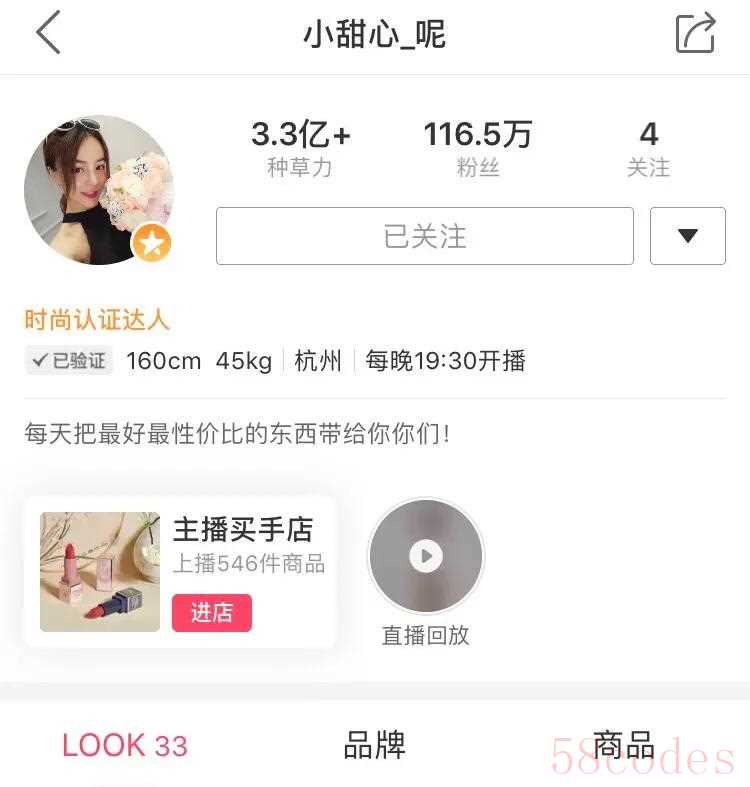Play the 直播回放 live replay
The height and width of the screenshot is (787, 750).
tap(426, 556)
